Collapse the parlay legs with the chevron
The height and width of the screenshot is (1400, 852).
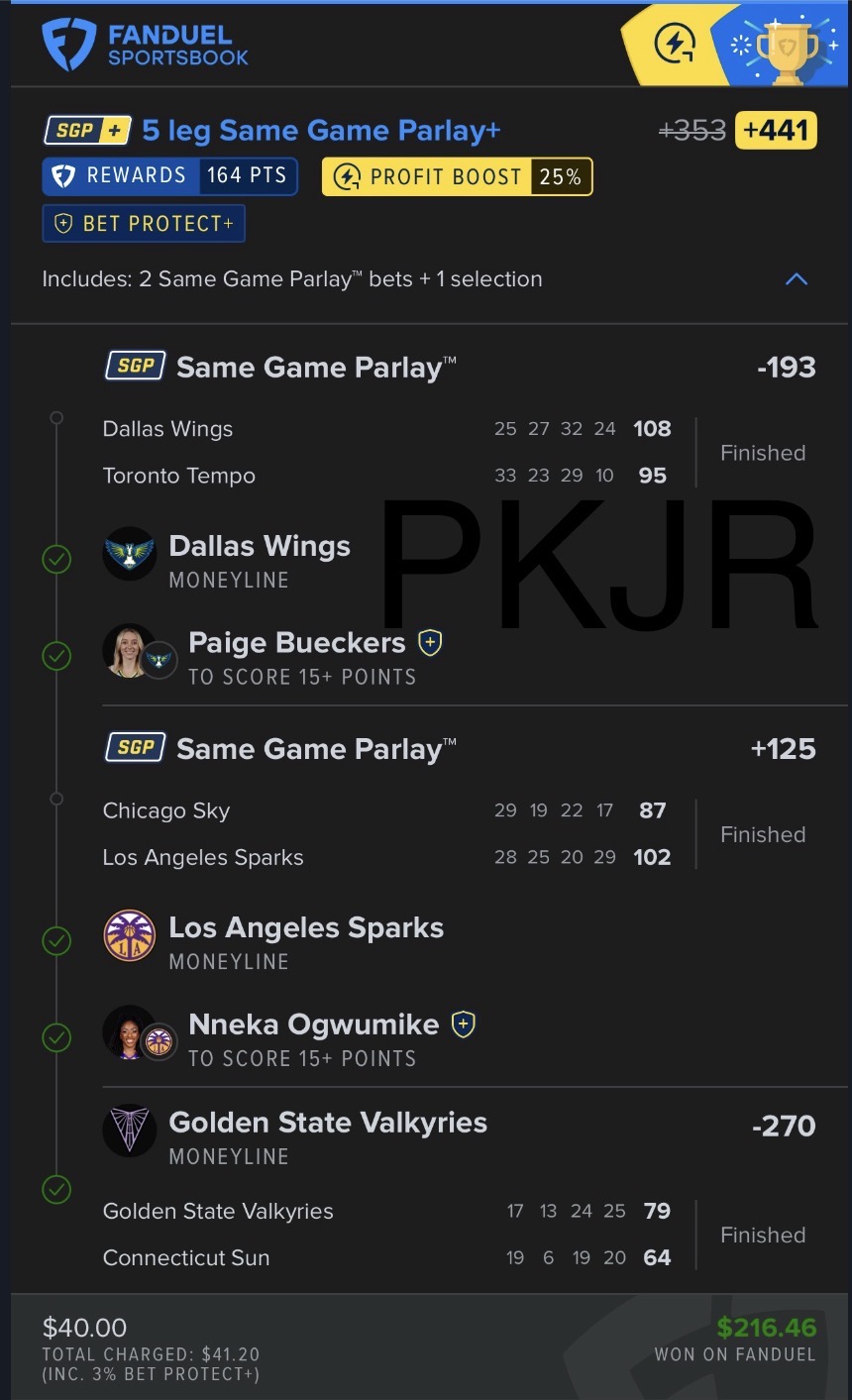(796, 279)
